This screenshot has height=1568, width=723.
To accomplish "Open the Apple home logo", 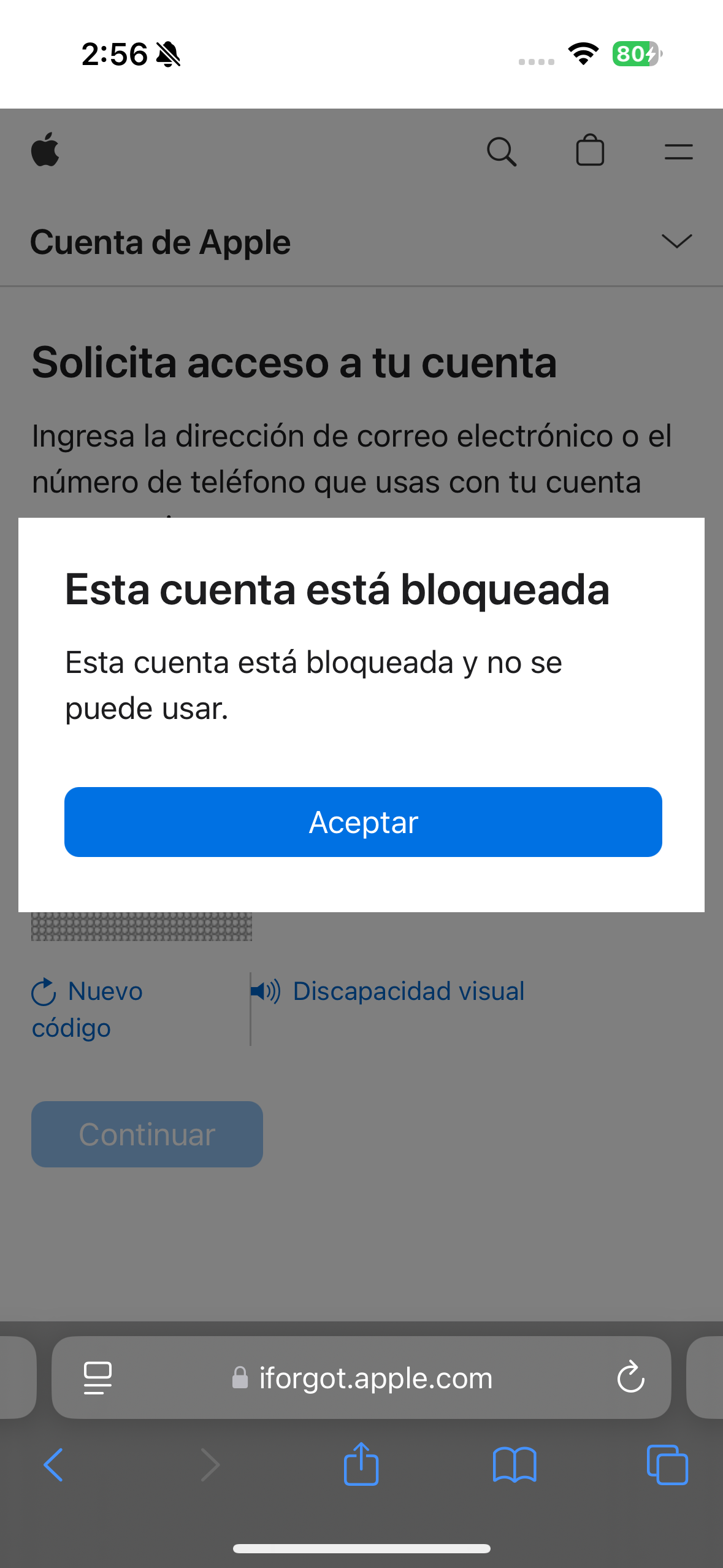I will [45, 150].
